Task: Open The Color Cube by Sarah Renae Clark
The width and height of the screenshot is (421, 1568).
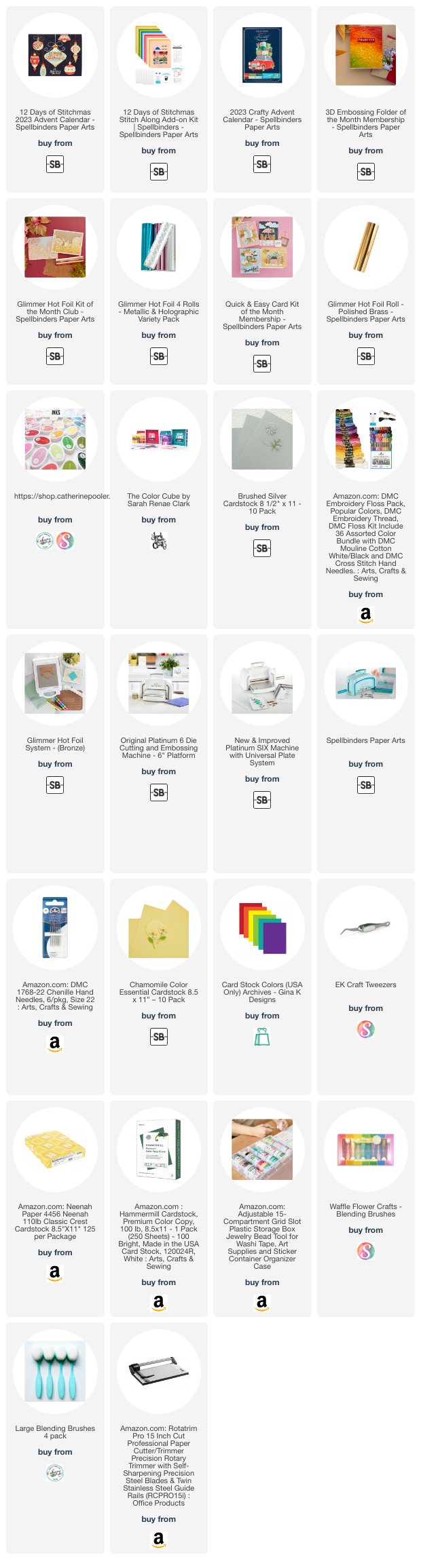Action: coord(159,440)
